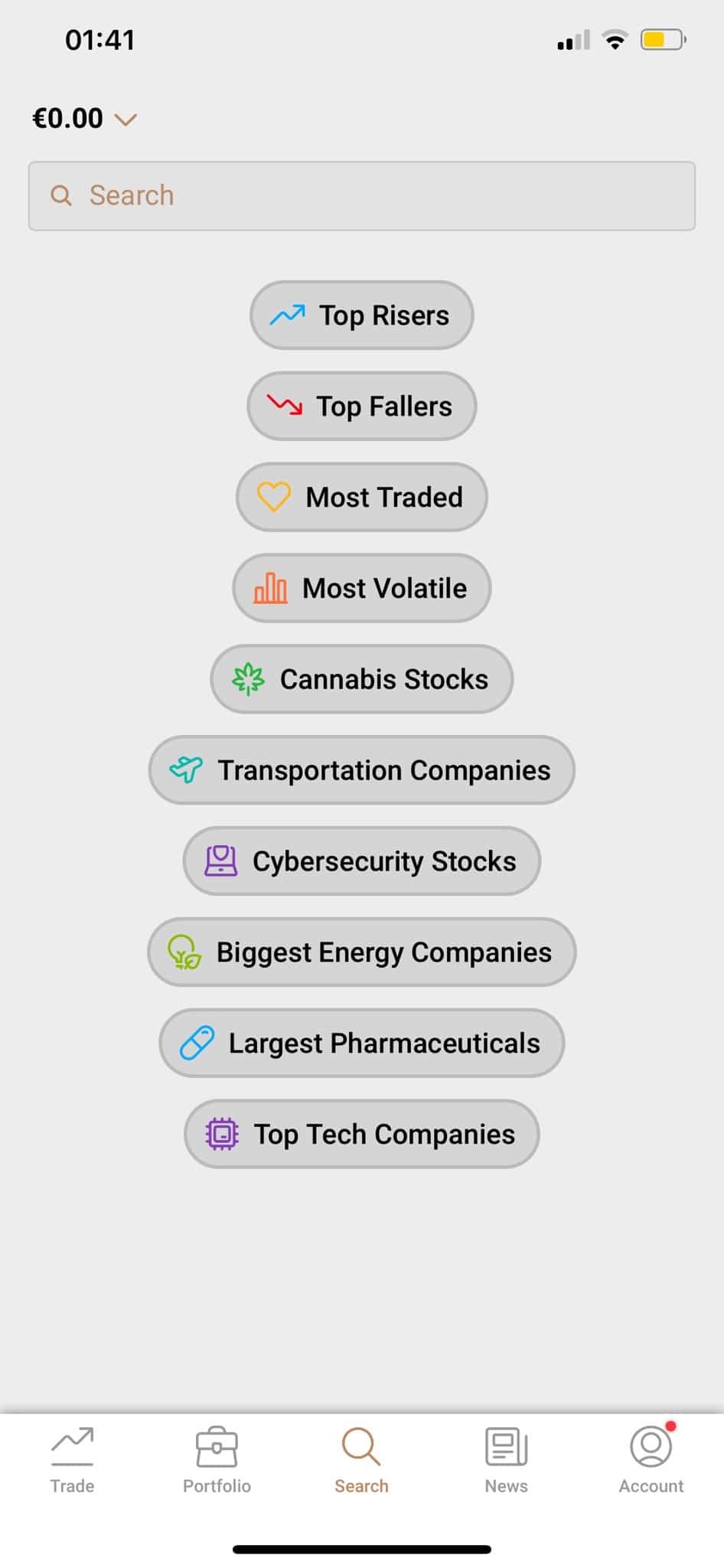This screenshot has height=1568, width=724.
Task: Explore Cybersecurity Stocks
Action: tap(362, 861)
